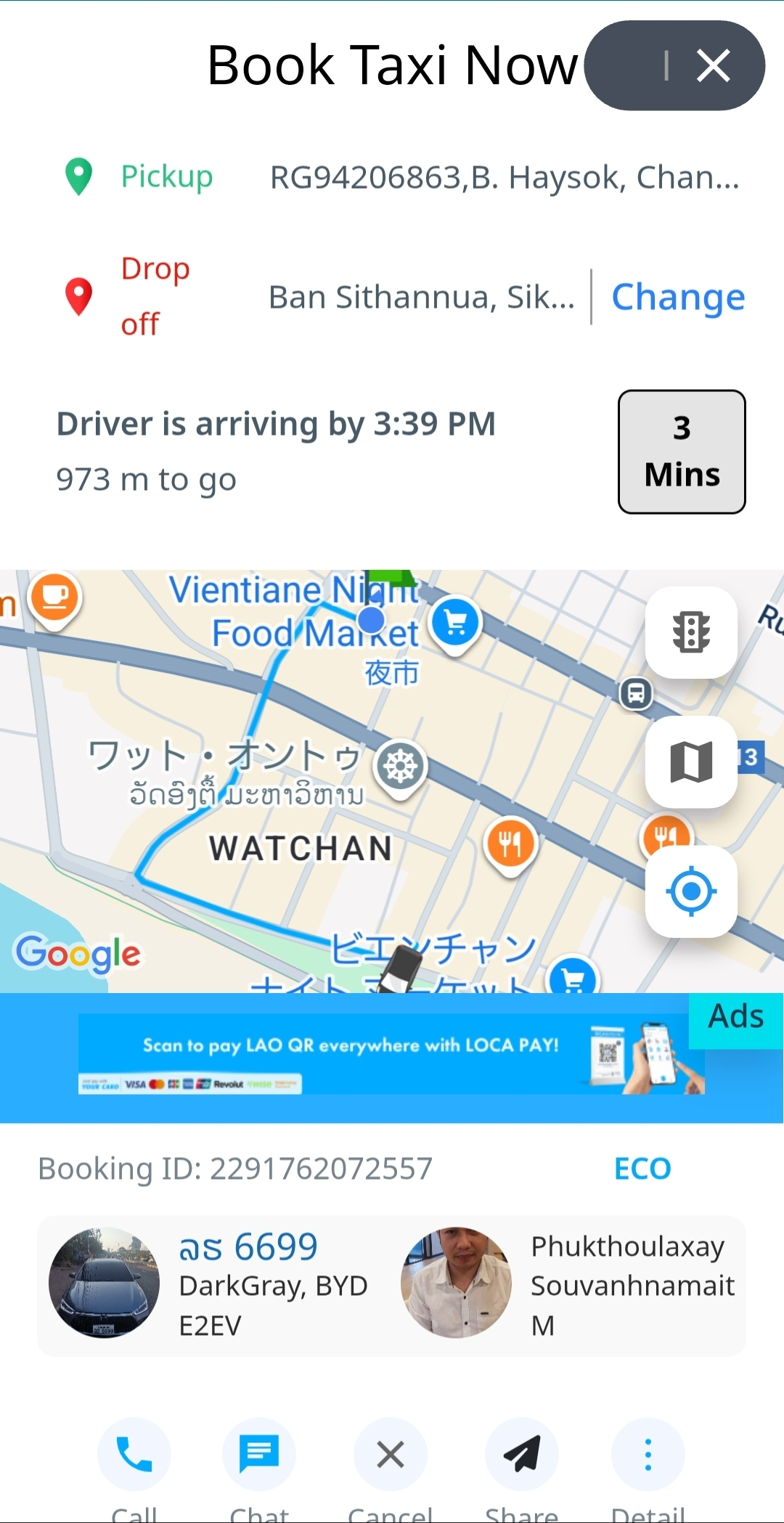Viewport: 784px width, 1523px height.
Task: Switch the map view type
Action: pyautogui.click(x=691, y=761)
